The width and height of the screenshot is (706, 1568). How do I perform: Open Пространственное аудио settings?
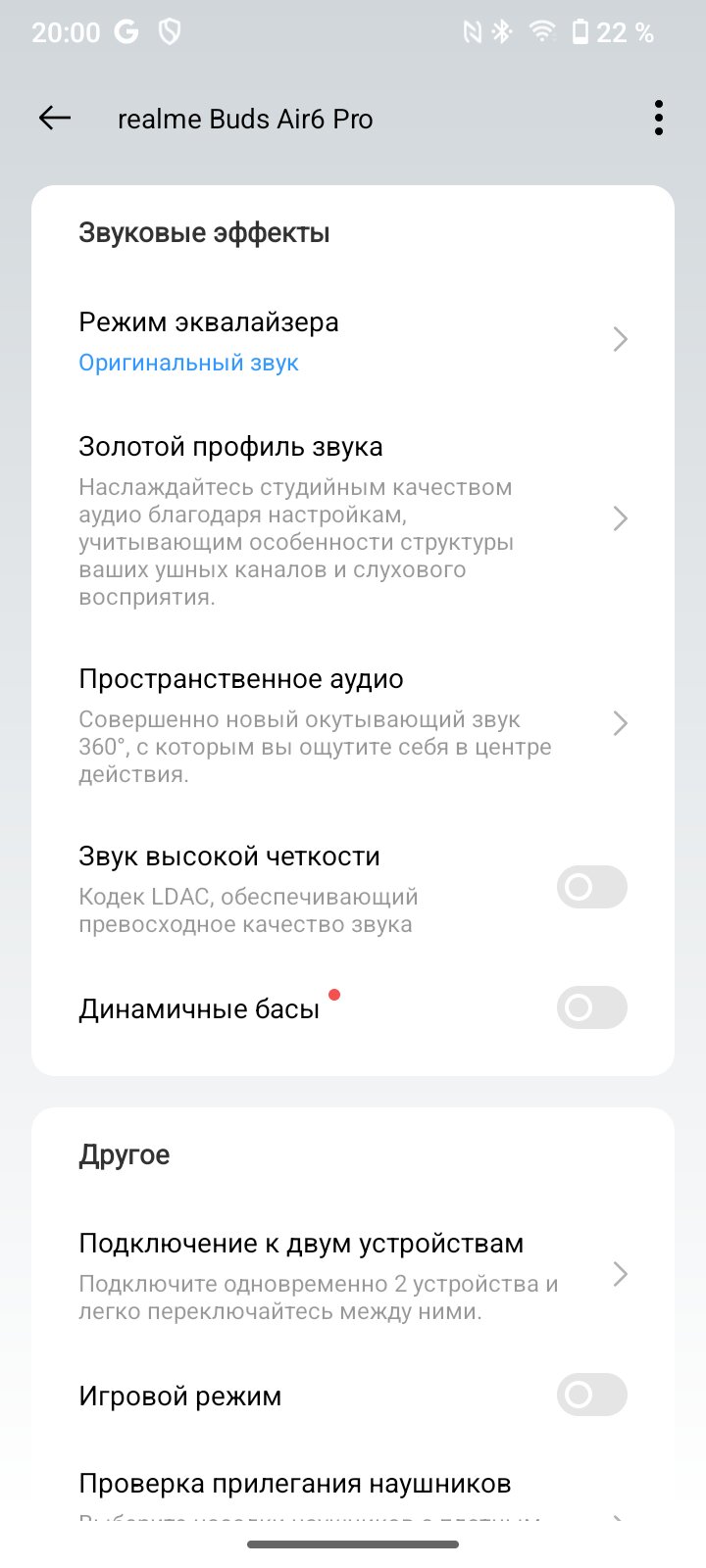click(x=353, y=725)
